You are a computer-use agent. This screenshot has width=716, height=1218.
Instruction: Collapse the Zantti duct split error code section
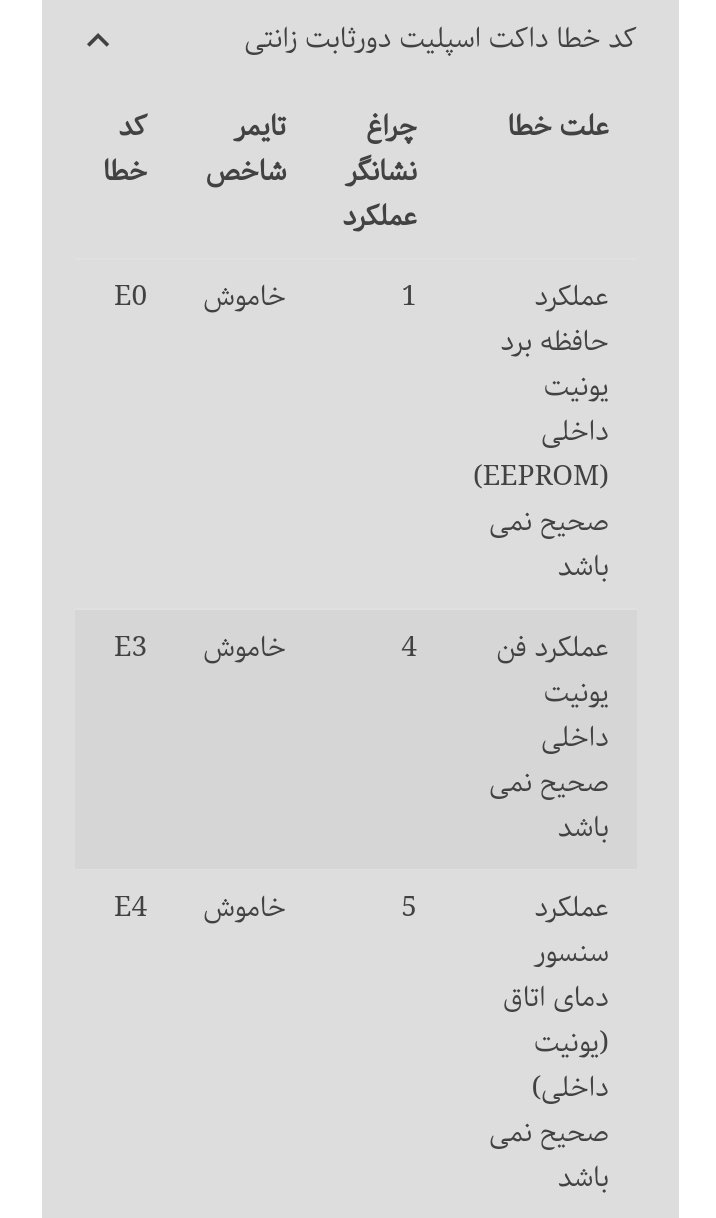click(98, 40)
